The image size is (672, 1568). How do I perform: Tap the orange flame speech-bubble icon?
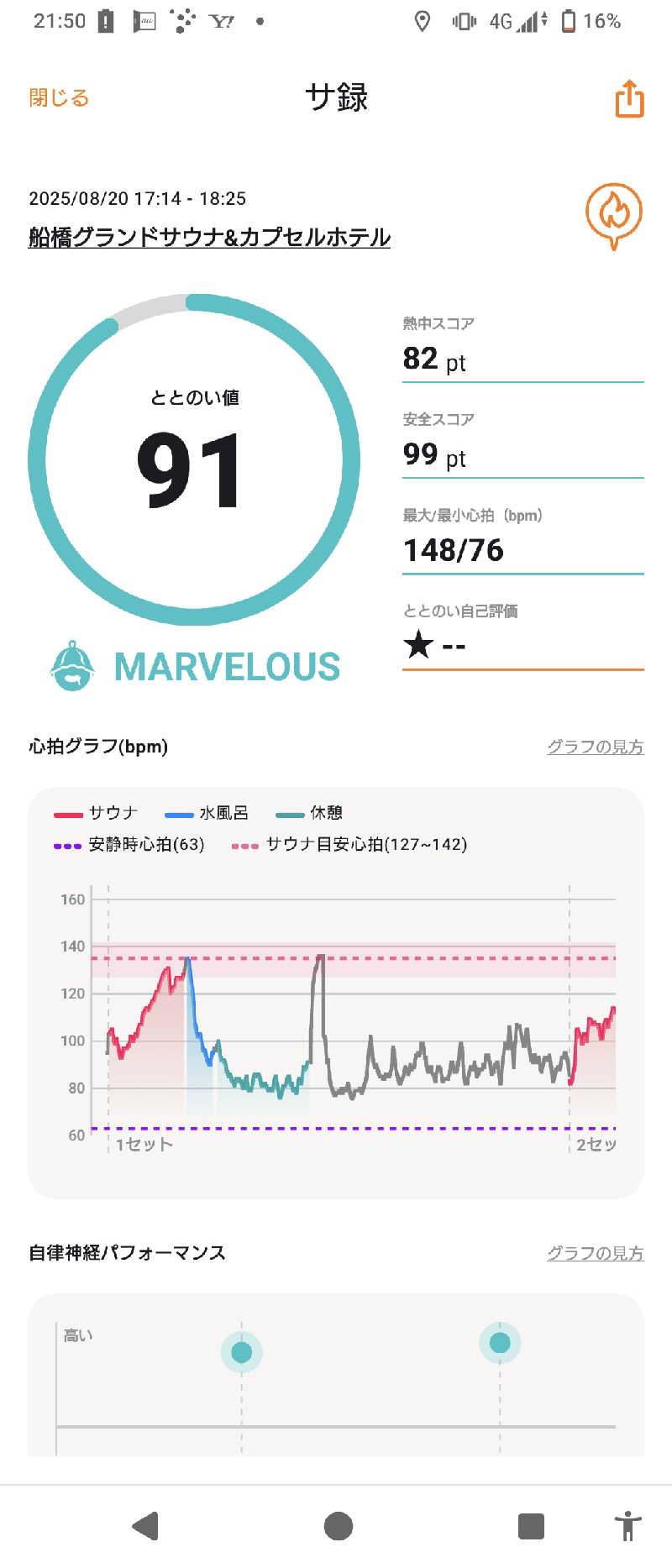(x=613, y=215)
